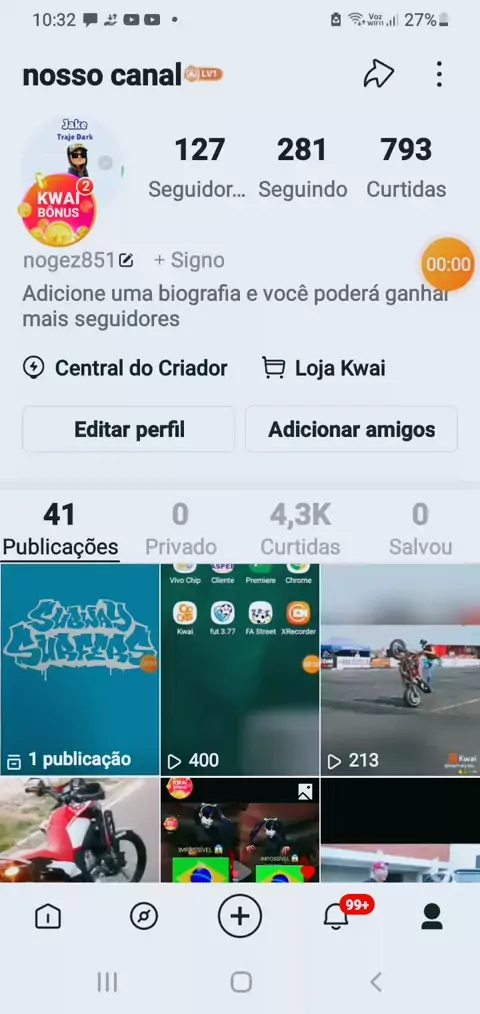This screenshot has width=480, height=1014.
Task: View the 281 Seguindo list
Action: pos(303,167)
